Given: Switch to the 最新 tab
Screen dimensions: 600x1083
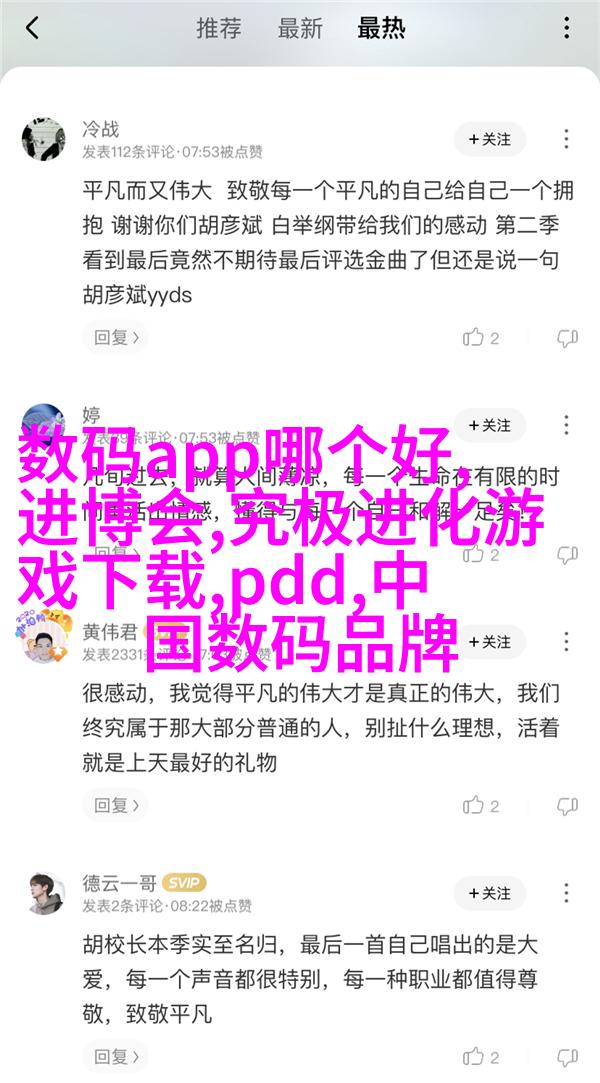Looking at the screenshot, I should point(299,29).
